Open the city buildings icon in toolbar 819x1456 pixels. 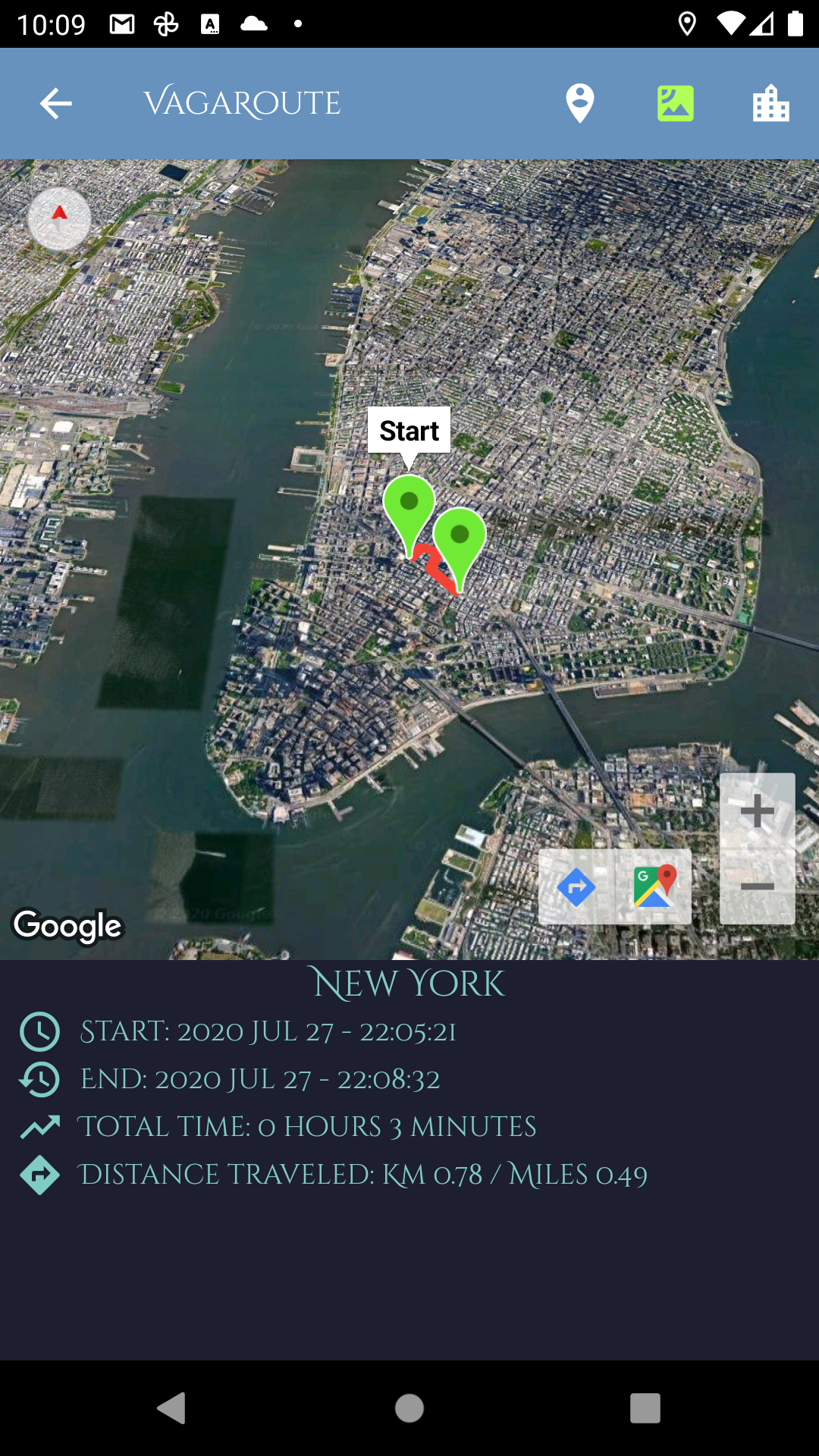coord(770,103)
